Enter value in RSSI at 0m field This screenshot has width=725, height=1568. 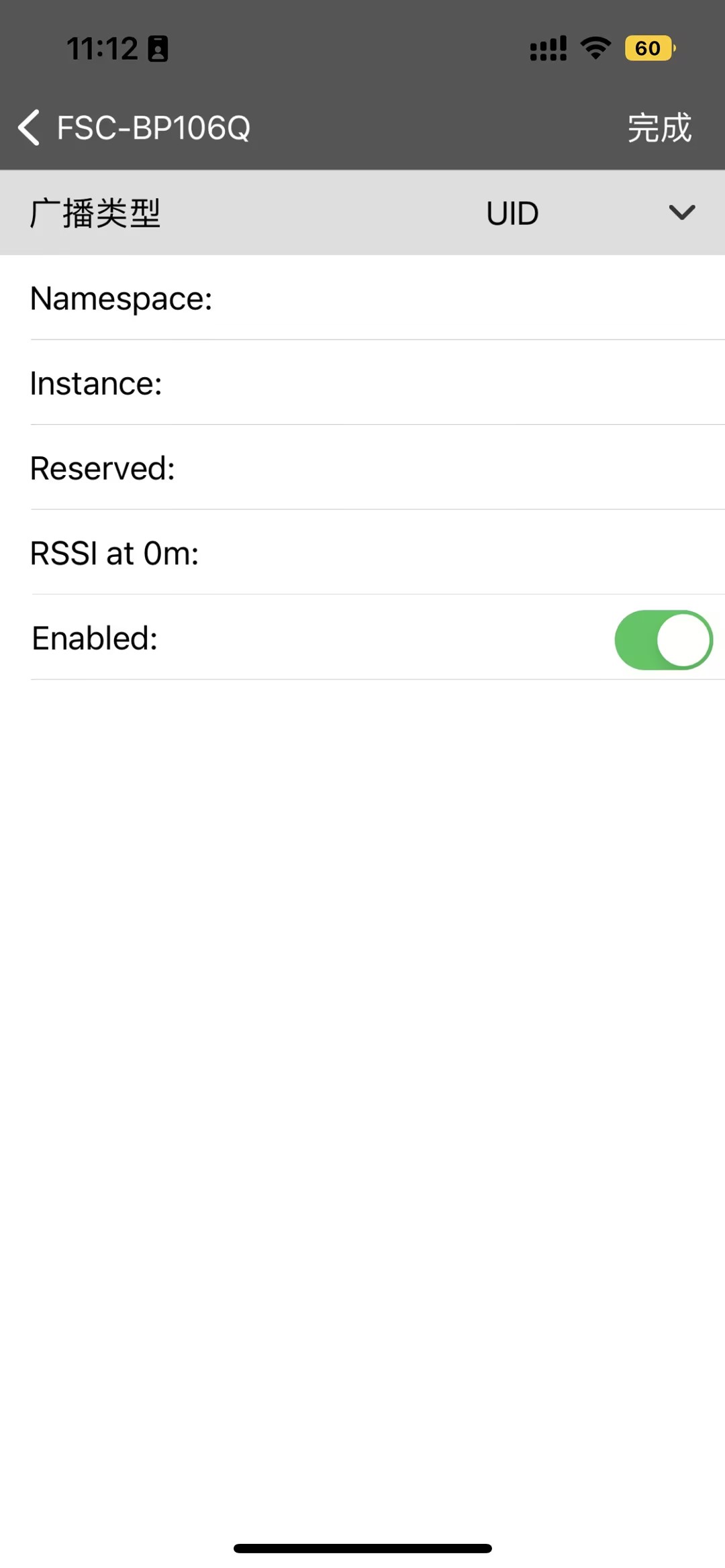click(456, 554)
